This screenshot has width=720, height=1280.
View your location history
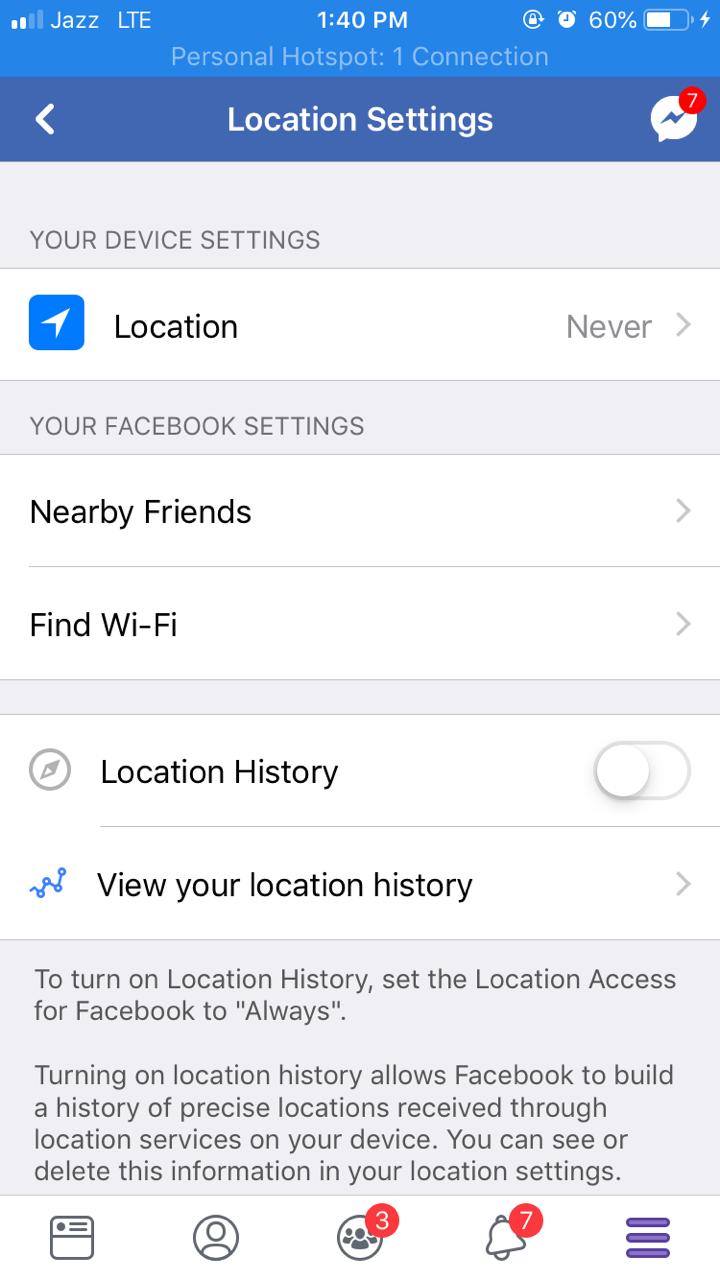(x=360, y=885)
